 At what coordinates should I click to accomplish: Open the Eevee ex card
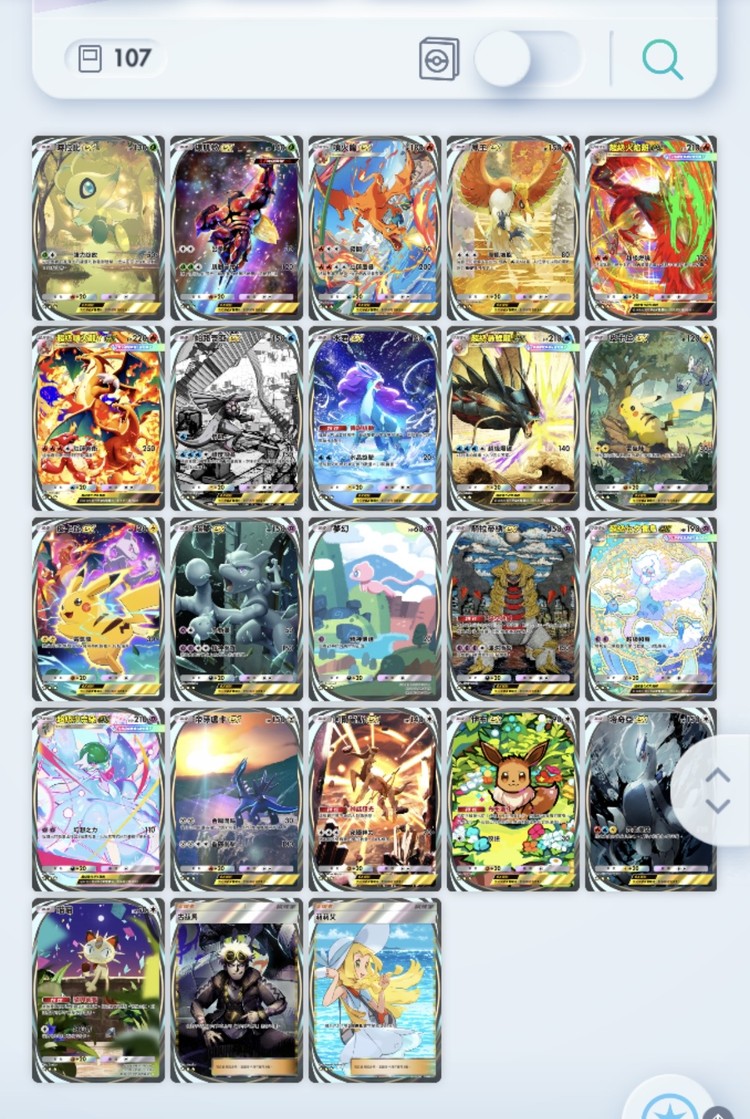point(512,799)
